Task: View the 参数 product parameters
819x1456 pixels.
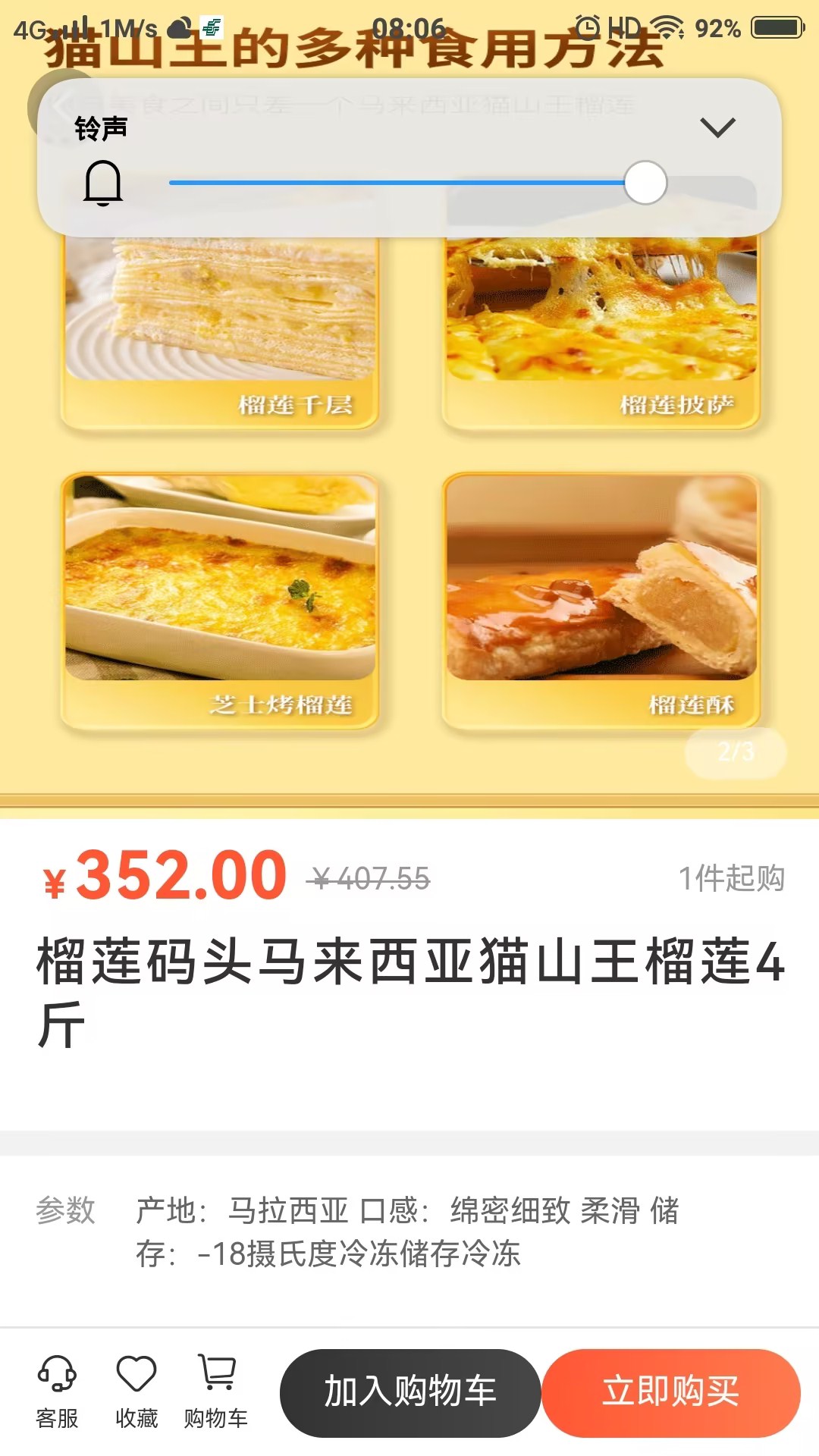Action: pyautogui.click(x=409, y=1232)
